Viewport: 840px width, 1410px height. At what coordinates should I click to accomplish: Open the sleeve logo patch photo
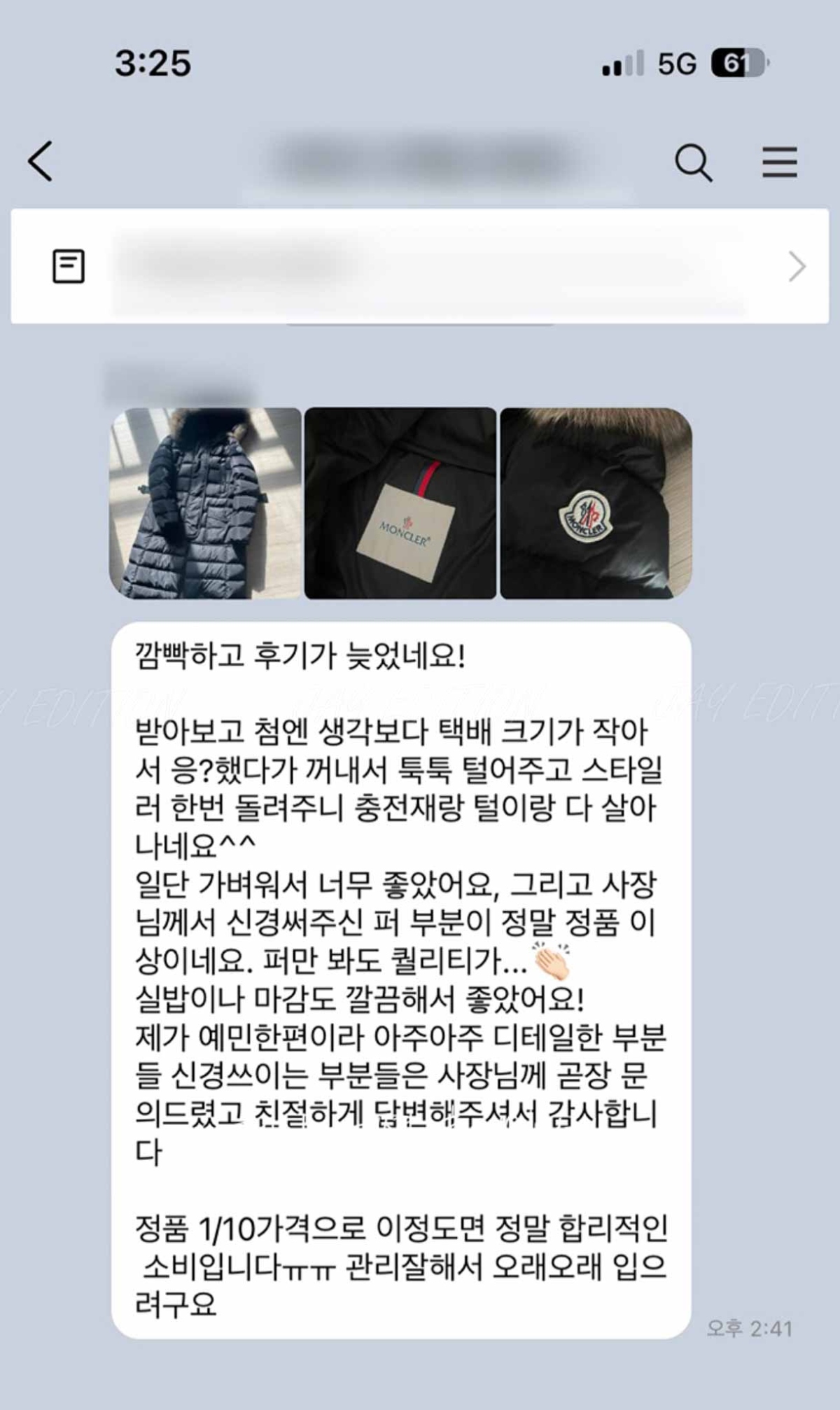(x=596, y=503)
